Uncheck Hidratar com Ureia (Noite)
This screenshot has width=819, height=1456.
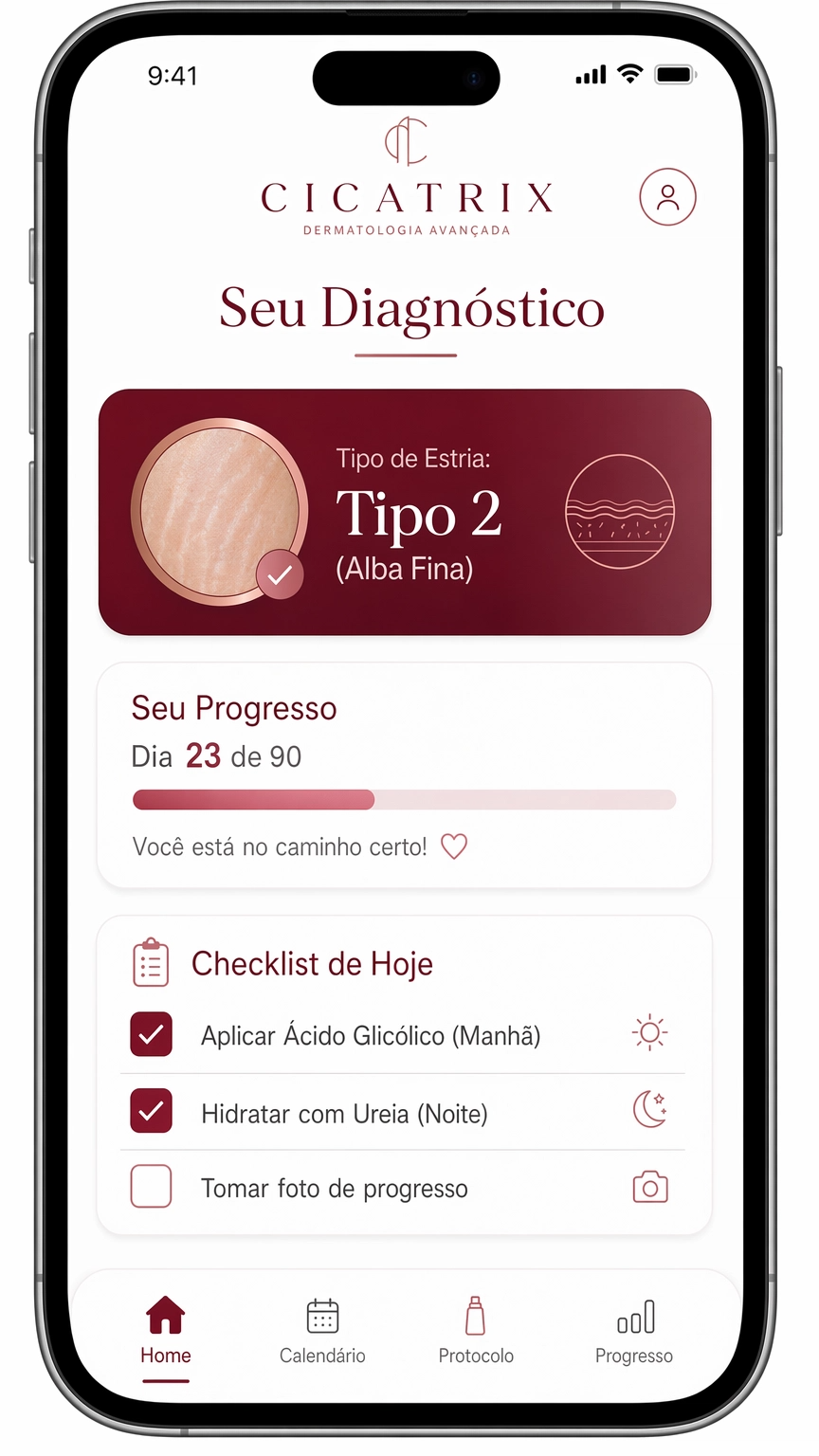(152, 1111)
